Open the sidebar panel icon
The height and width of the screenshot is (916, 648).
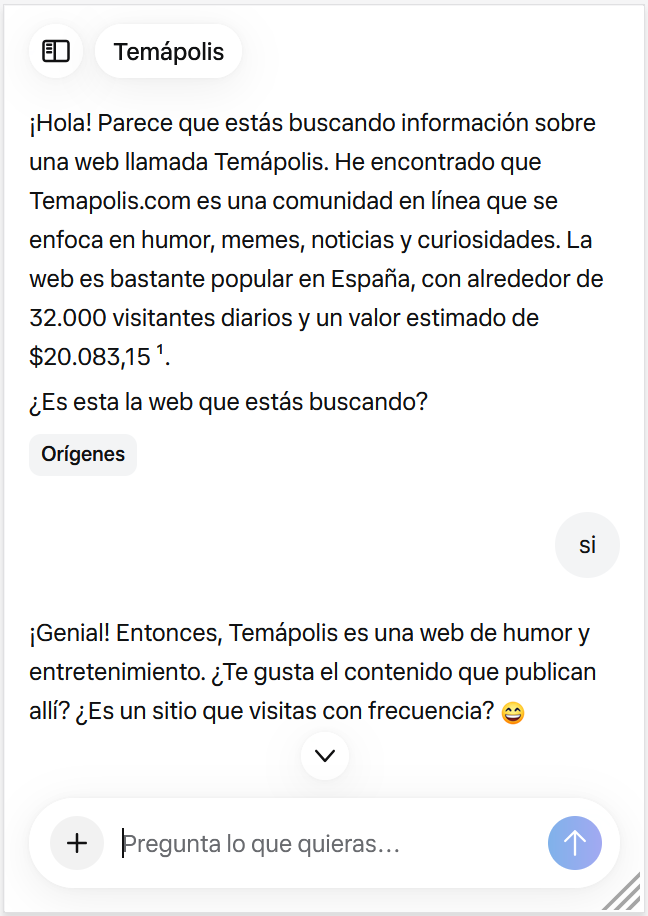coord(56,51)
